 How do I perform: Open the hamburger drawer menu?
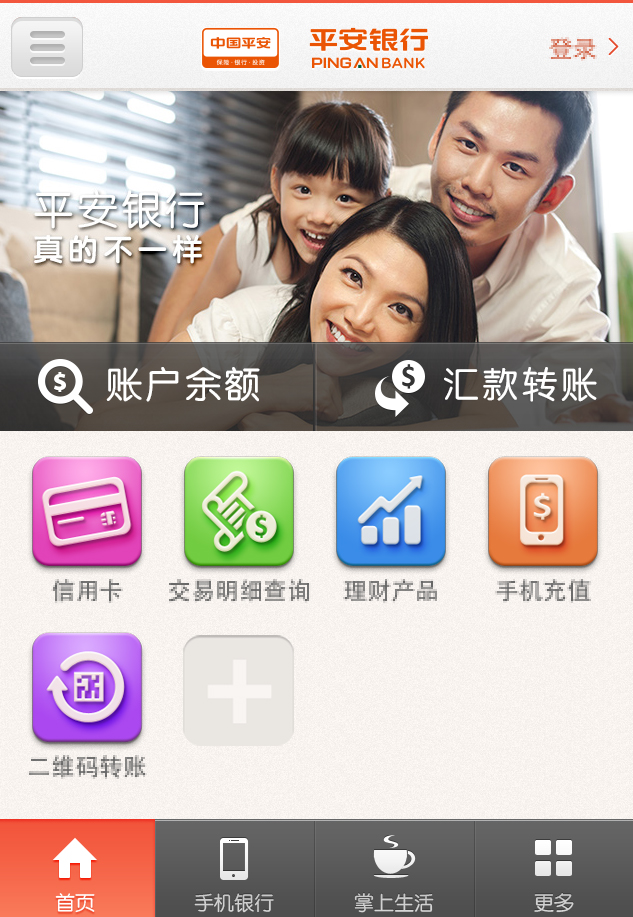47,47
